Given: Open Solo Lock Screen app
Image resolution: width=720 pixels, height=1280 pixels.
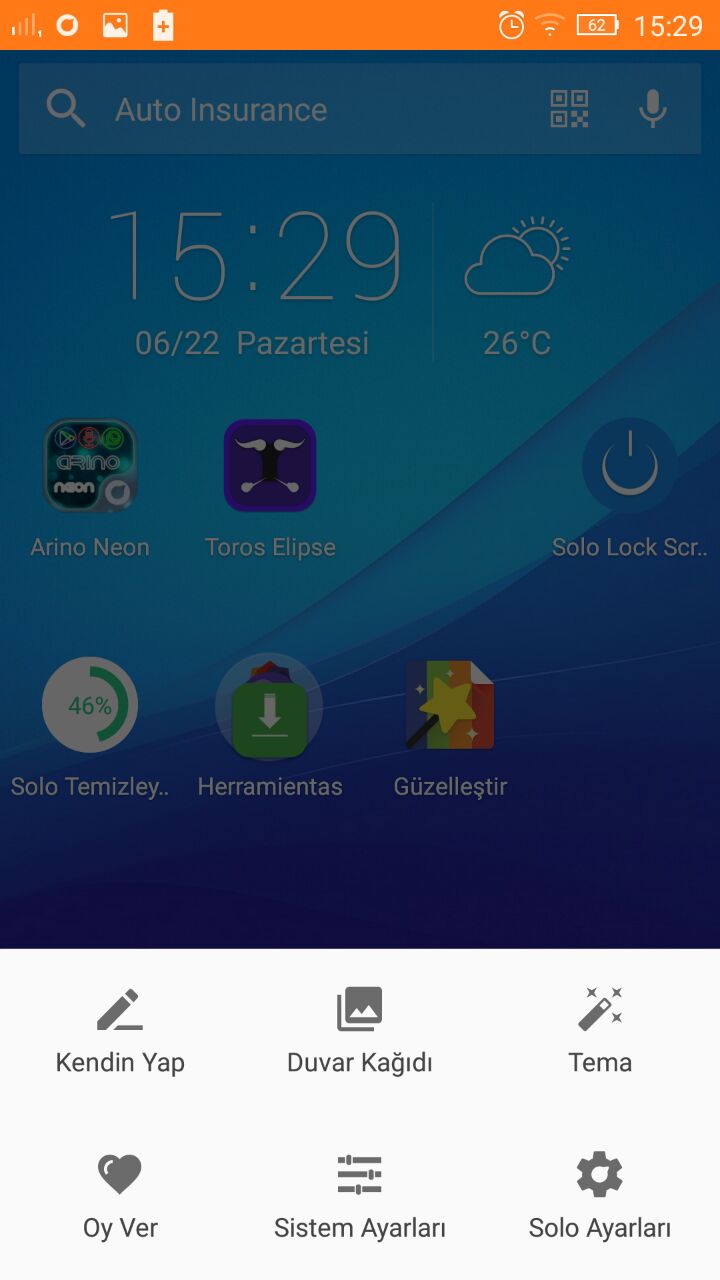Looking at the screenshot, I should [630, 466].
